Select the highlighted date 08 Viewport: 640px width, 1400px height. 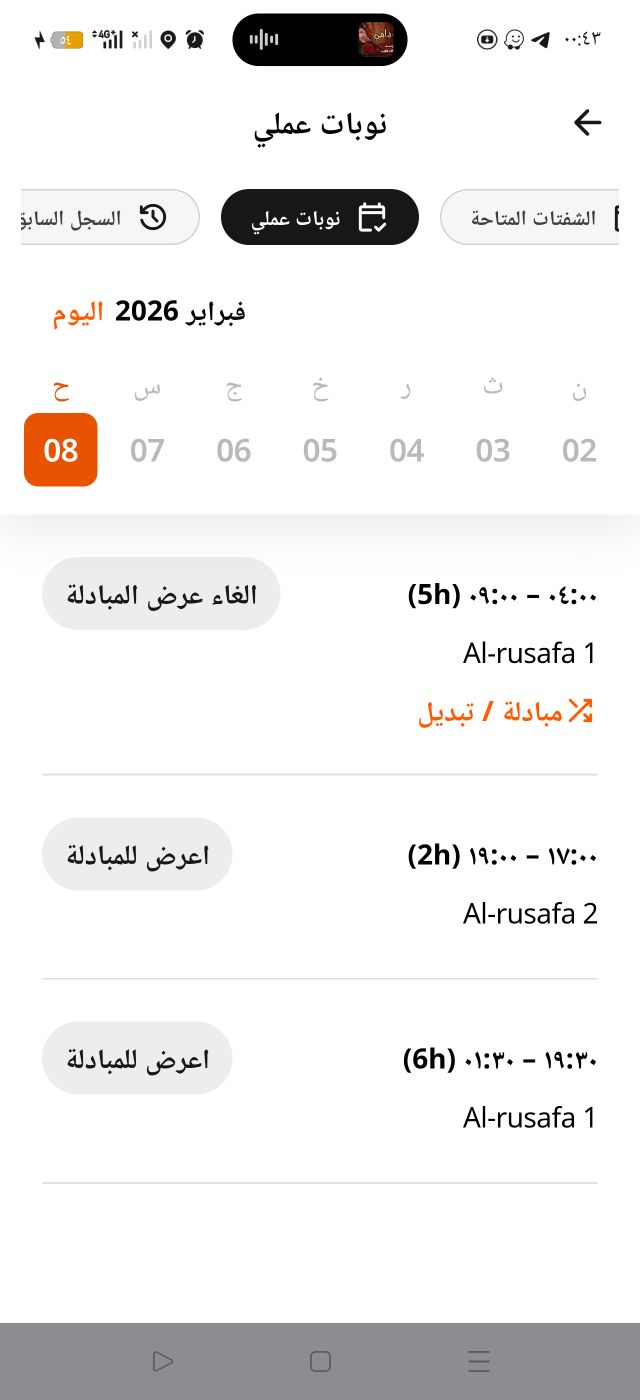pyautogui.click(x=61, y=450)
